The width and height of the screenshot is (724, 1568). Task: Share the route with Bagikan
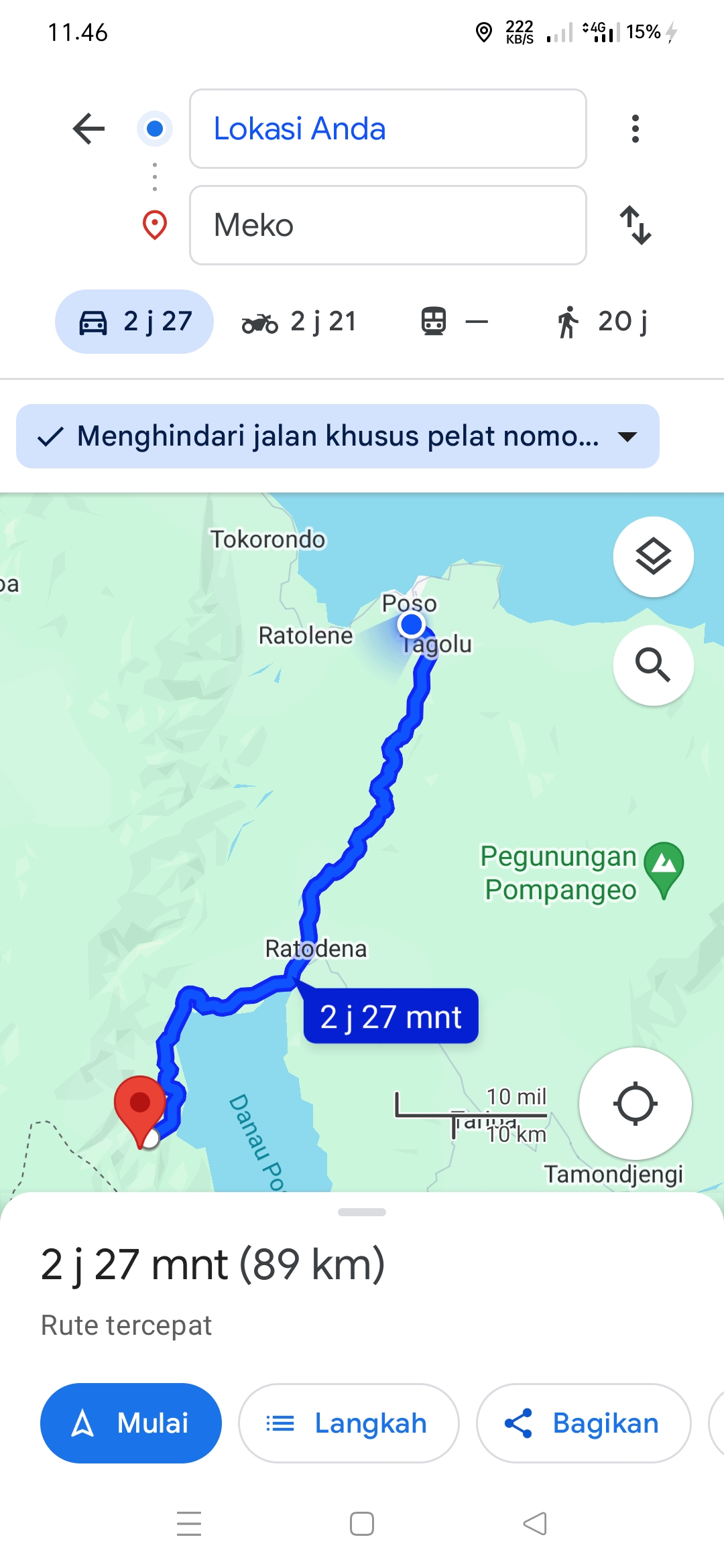coord(583,1423)
